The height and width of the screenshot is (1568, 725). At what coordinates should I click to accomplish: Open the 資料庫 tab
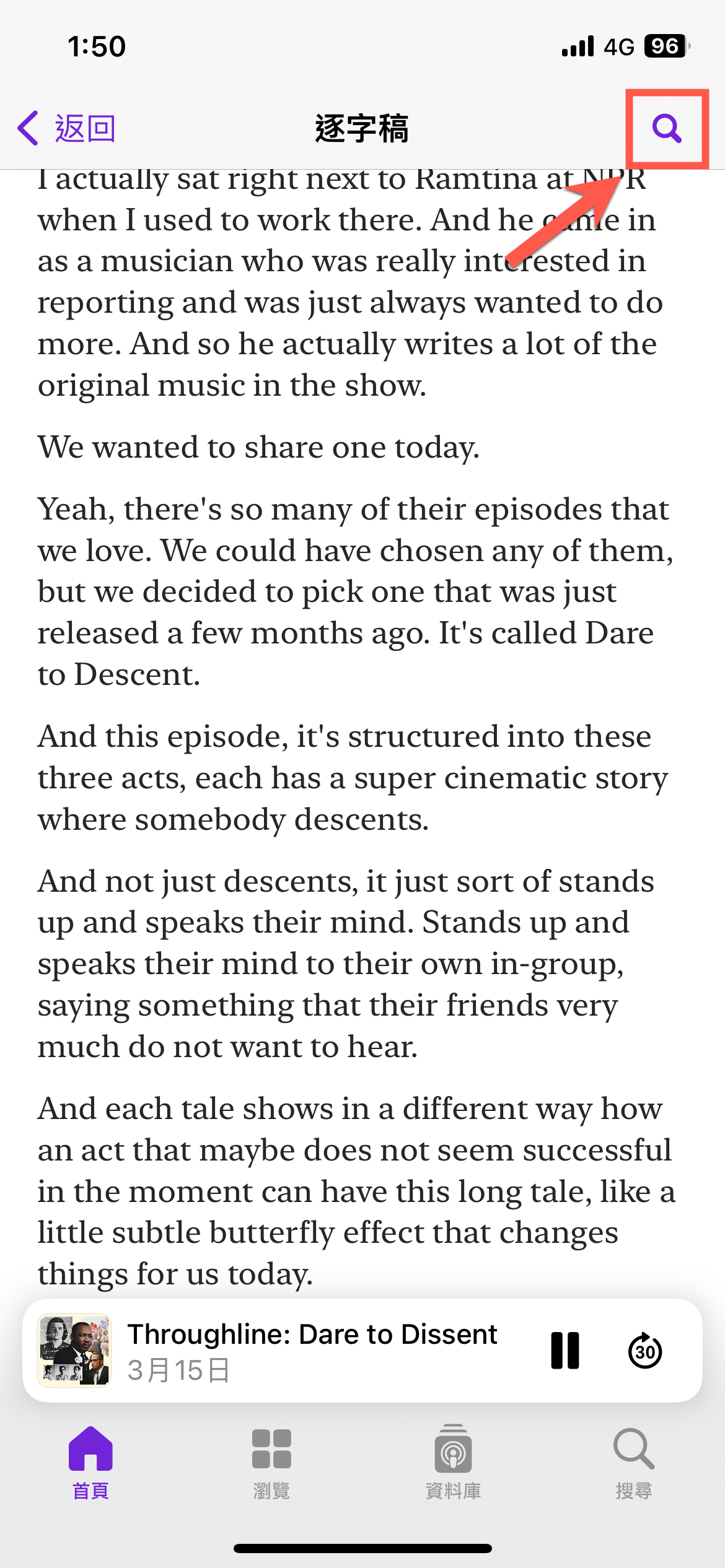pos(453,1463)
